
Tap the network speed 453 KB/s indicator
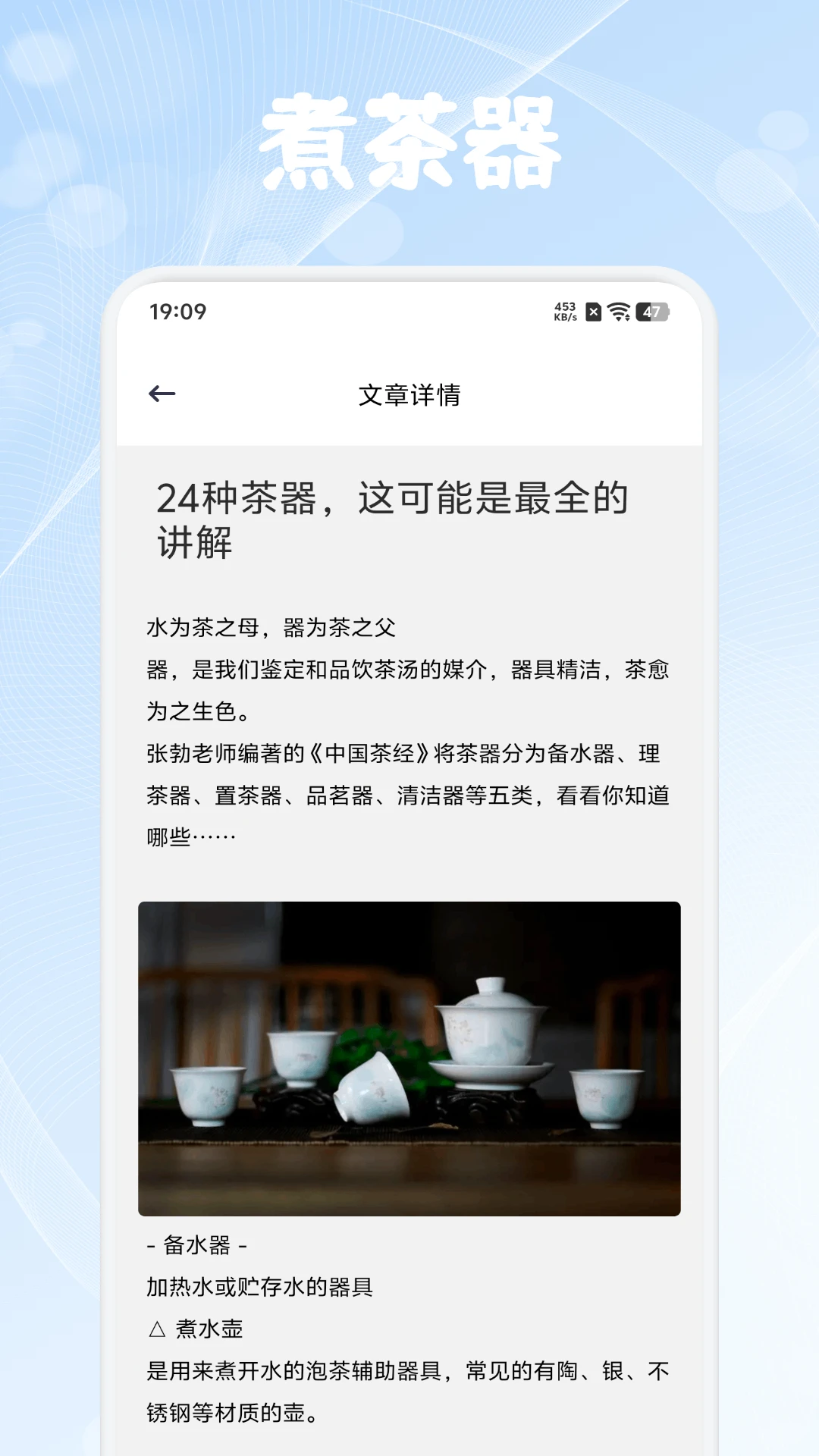pyautogui.click(x=563, y=309)
